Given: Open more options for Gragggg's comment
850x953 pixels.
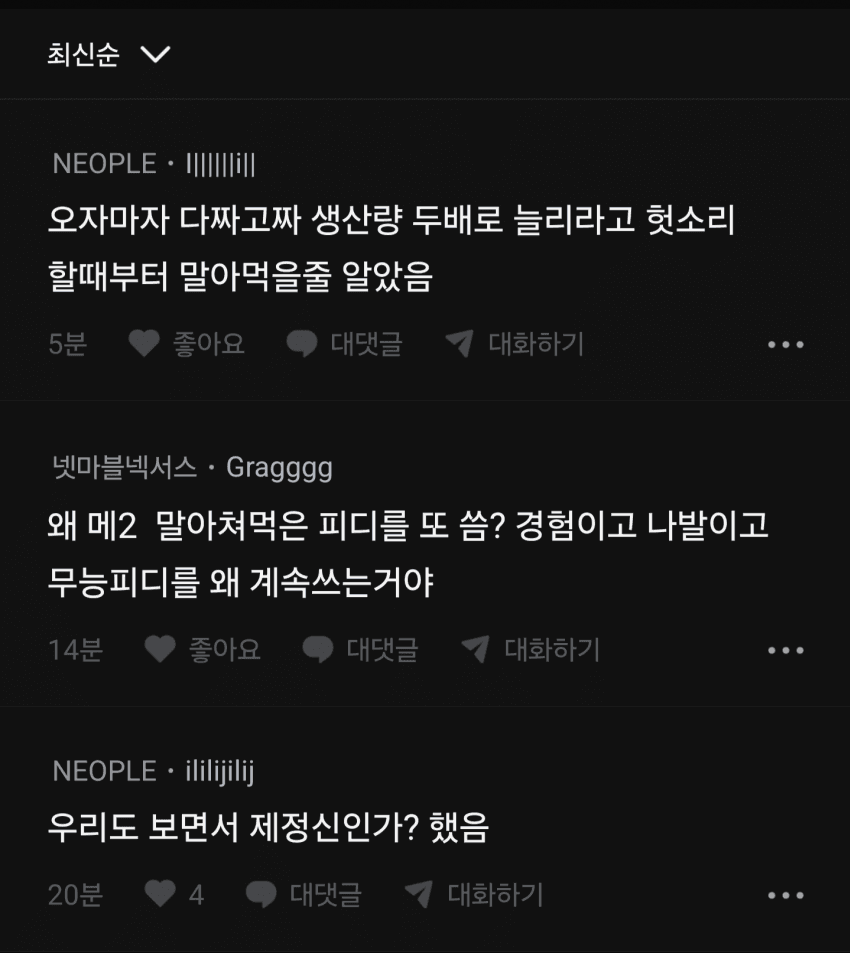Looking at the screenshot, I should coord(785,651).
